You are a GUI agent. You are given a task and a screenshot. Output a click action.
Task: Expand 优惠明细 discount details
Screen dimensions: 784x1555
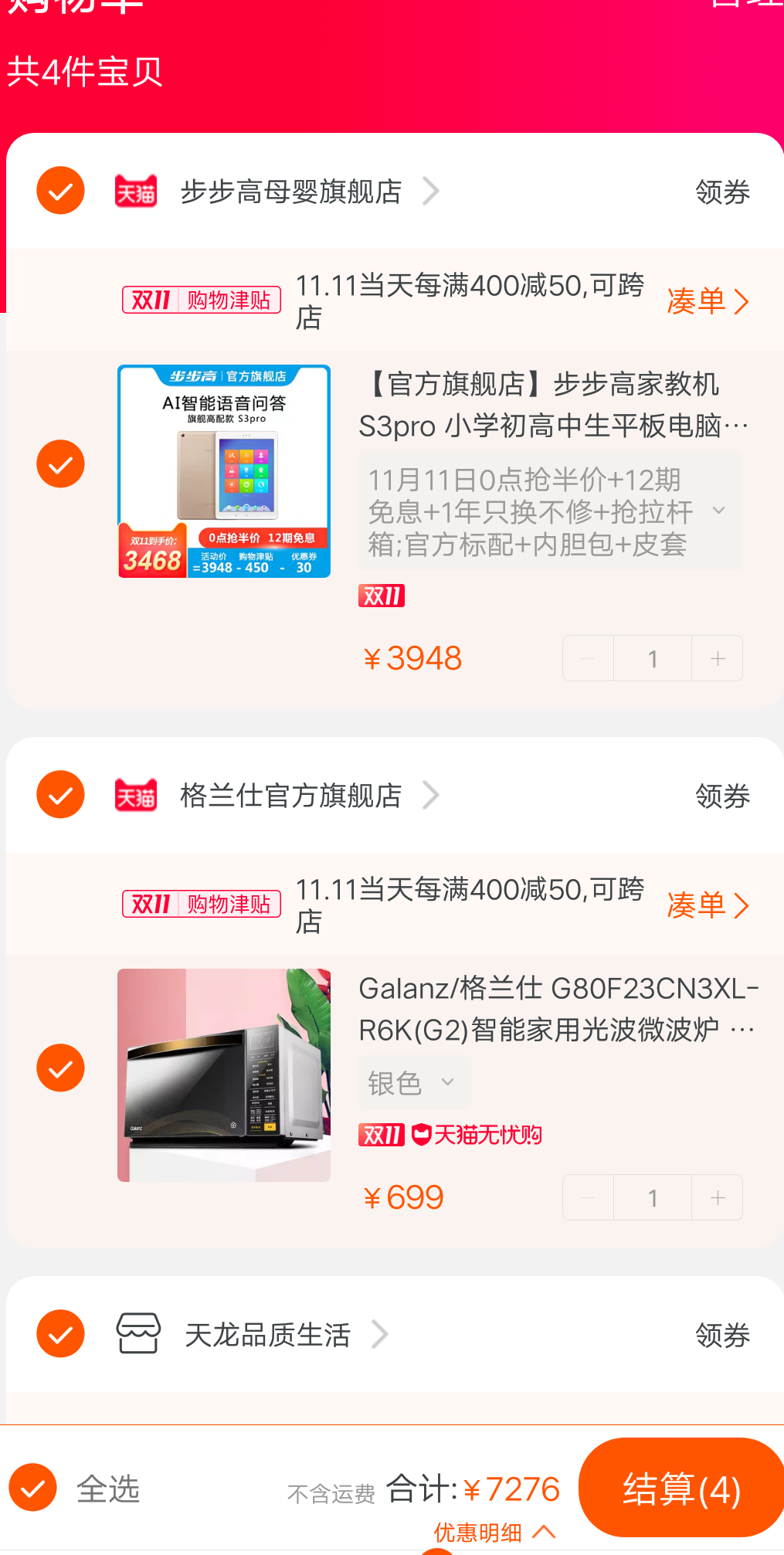coord(494,1532)
